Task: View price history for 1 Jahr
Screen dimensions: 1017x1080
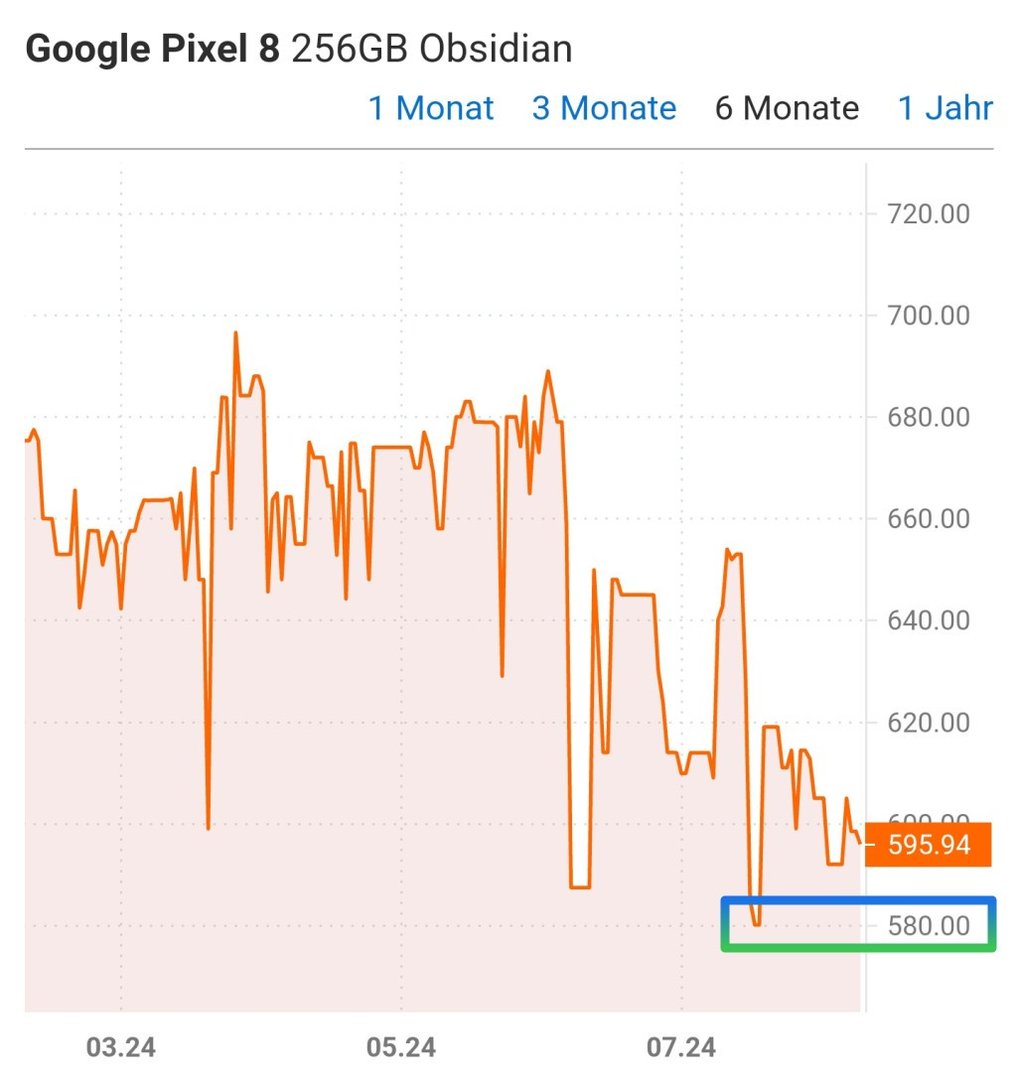Action: [x=945, y=108]
